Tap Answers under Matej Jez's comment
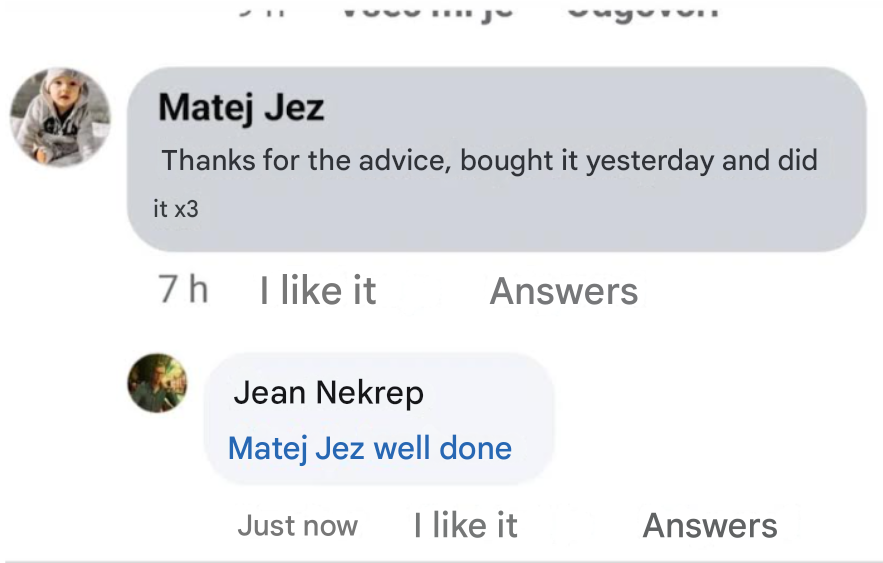 563,291
